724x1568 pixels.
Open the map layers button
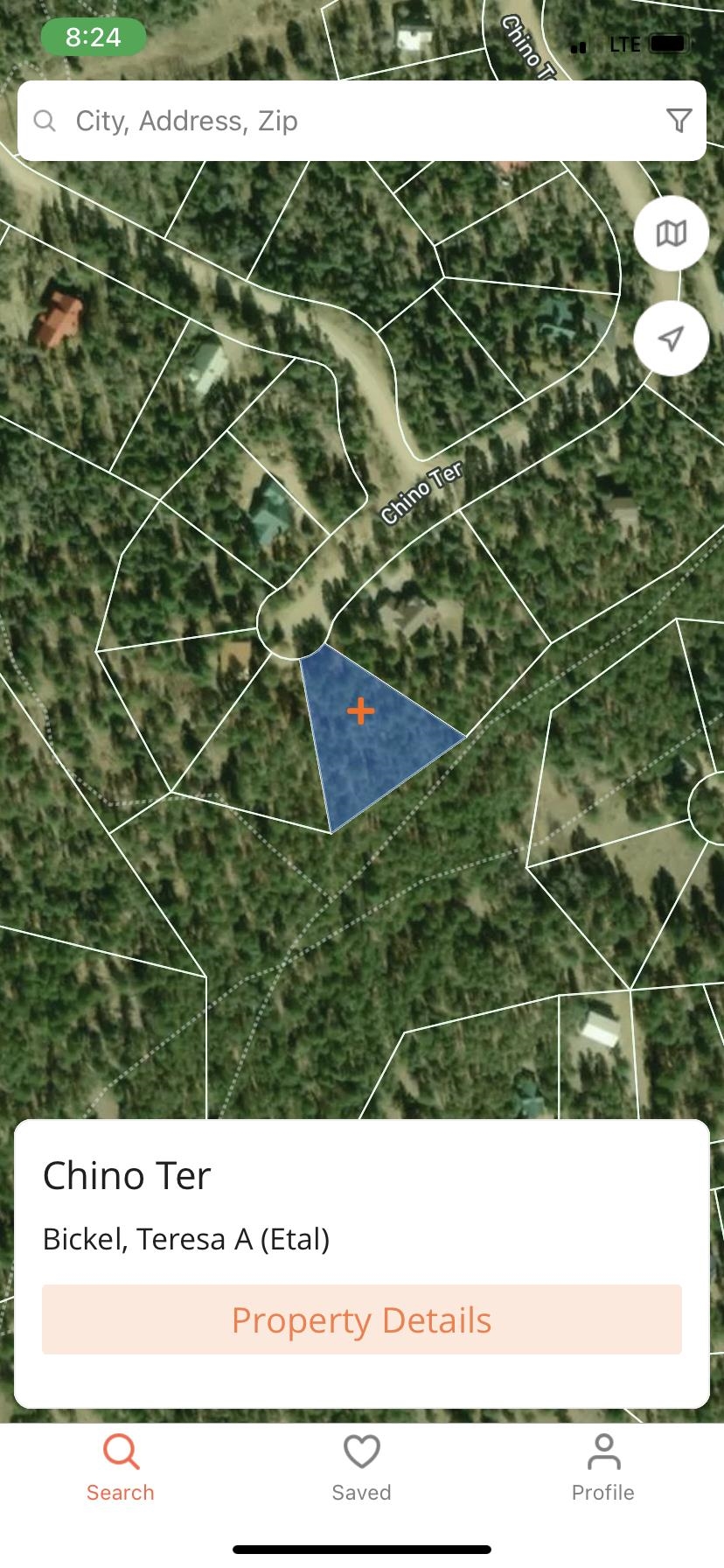671,234
